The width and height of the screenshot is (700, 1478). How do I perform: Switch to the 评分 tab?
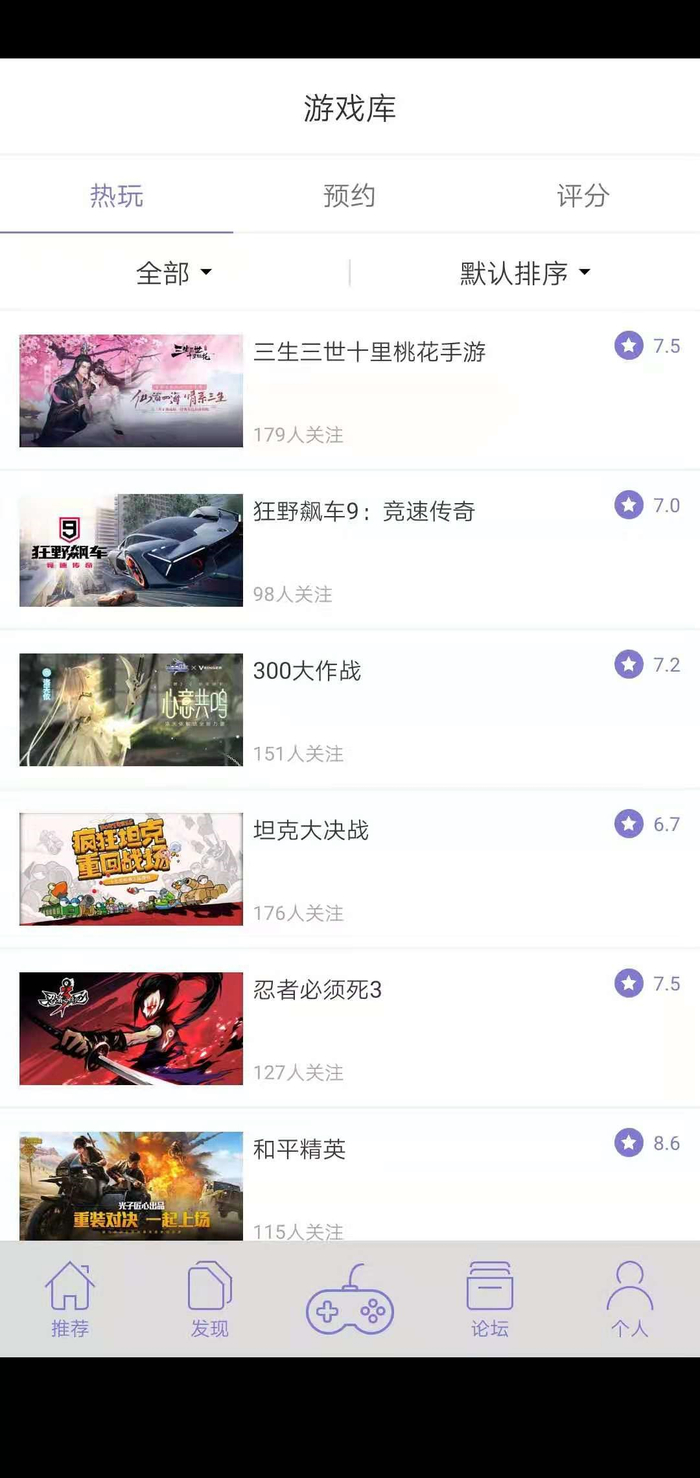[x=583, y=195]
